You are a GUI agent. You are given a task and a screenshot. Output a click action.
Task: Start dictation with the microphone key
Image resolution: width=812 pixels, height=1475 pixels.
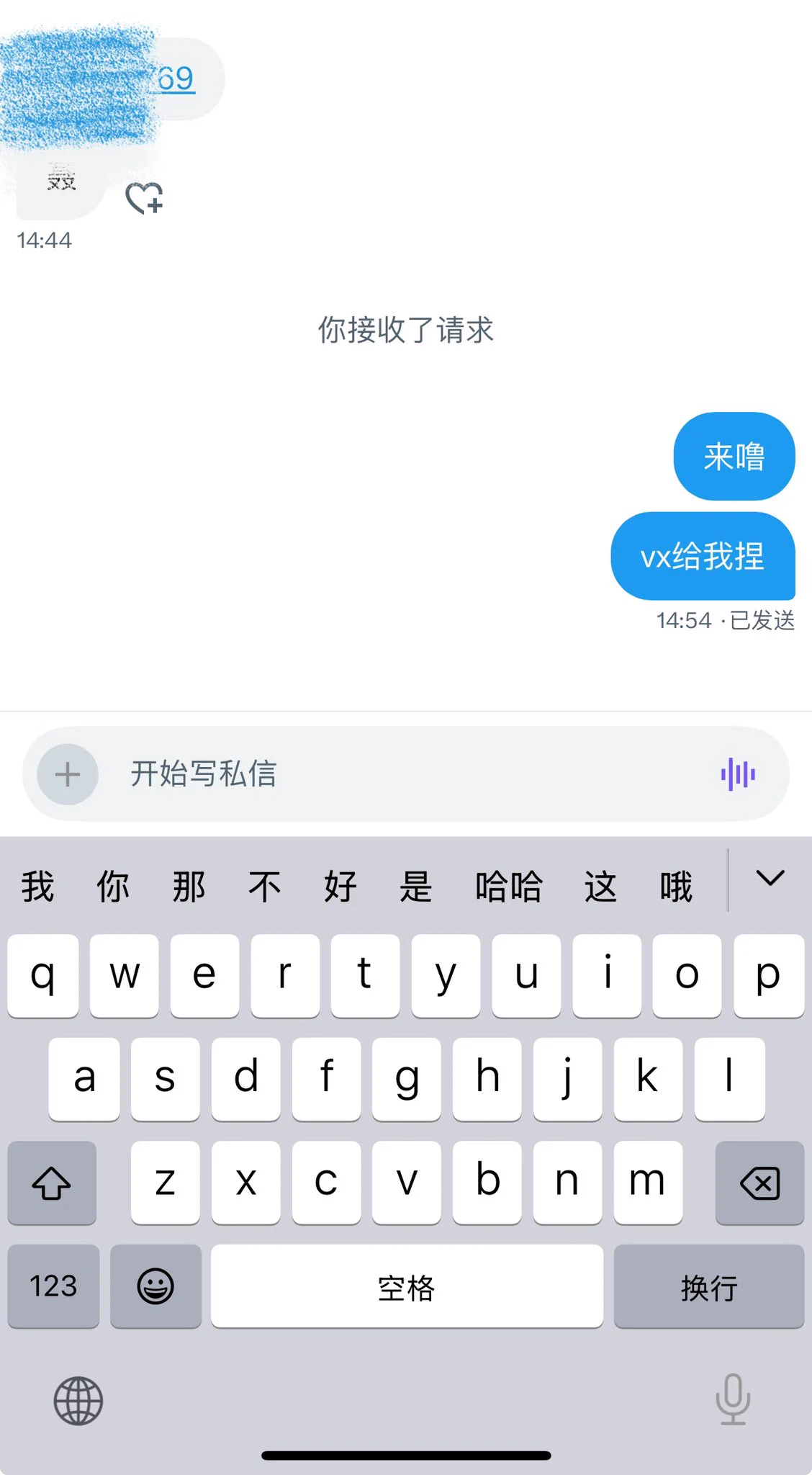pyautogui.click(x=733, y=1399)
